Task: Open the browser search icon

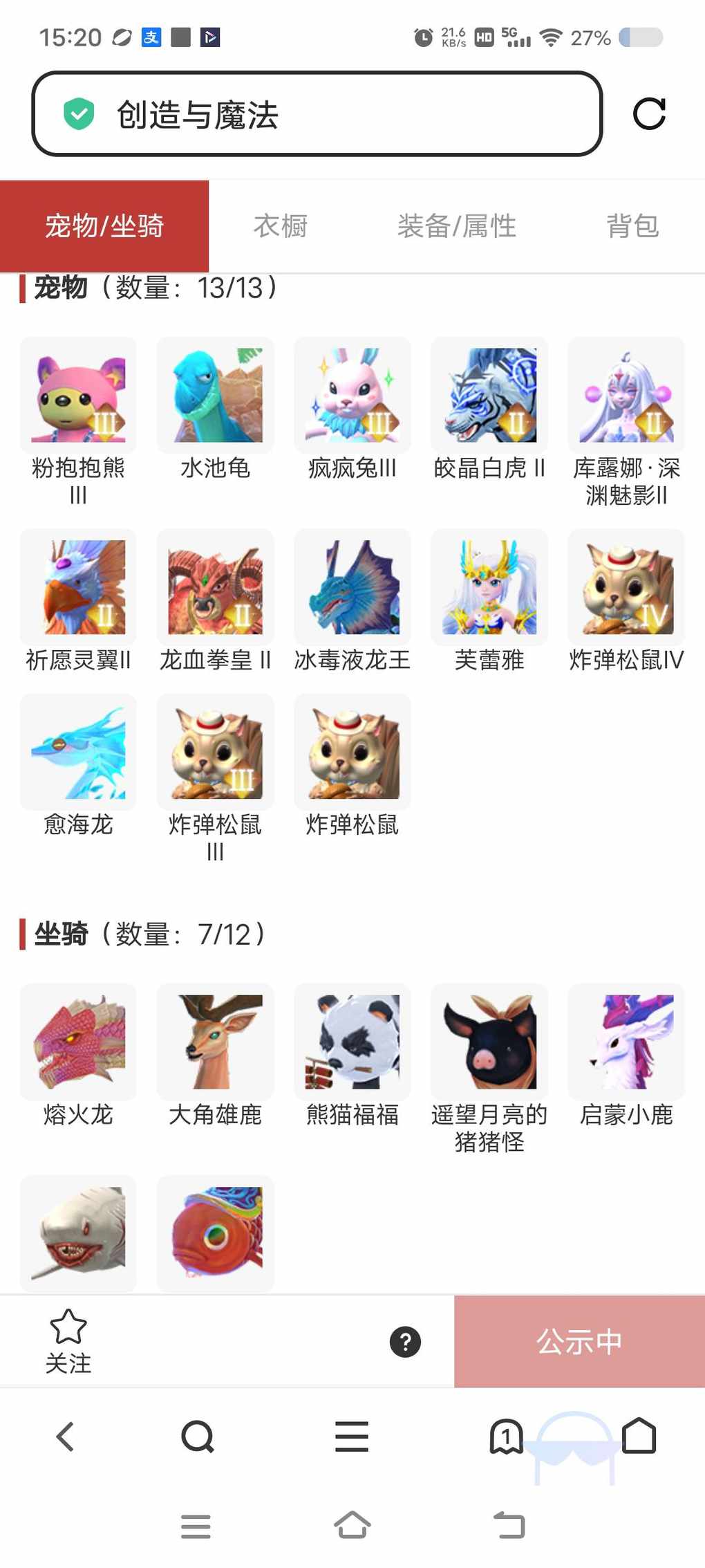Action: [x=198, y=1437]
